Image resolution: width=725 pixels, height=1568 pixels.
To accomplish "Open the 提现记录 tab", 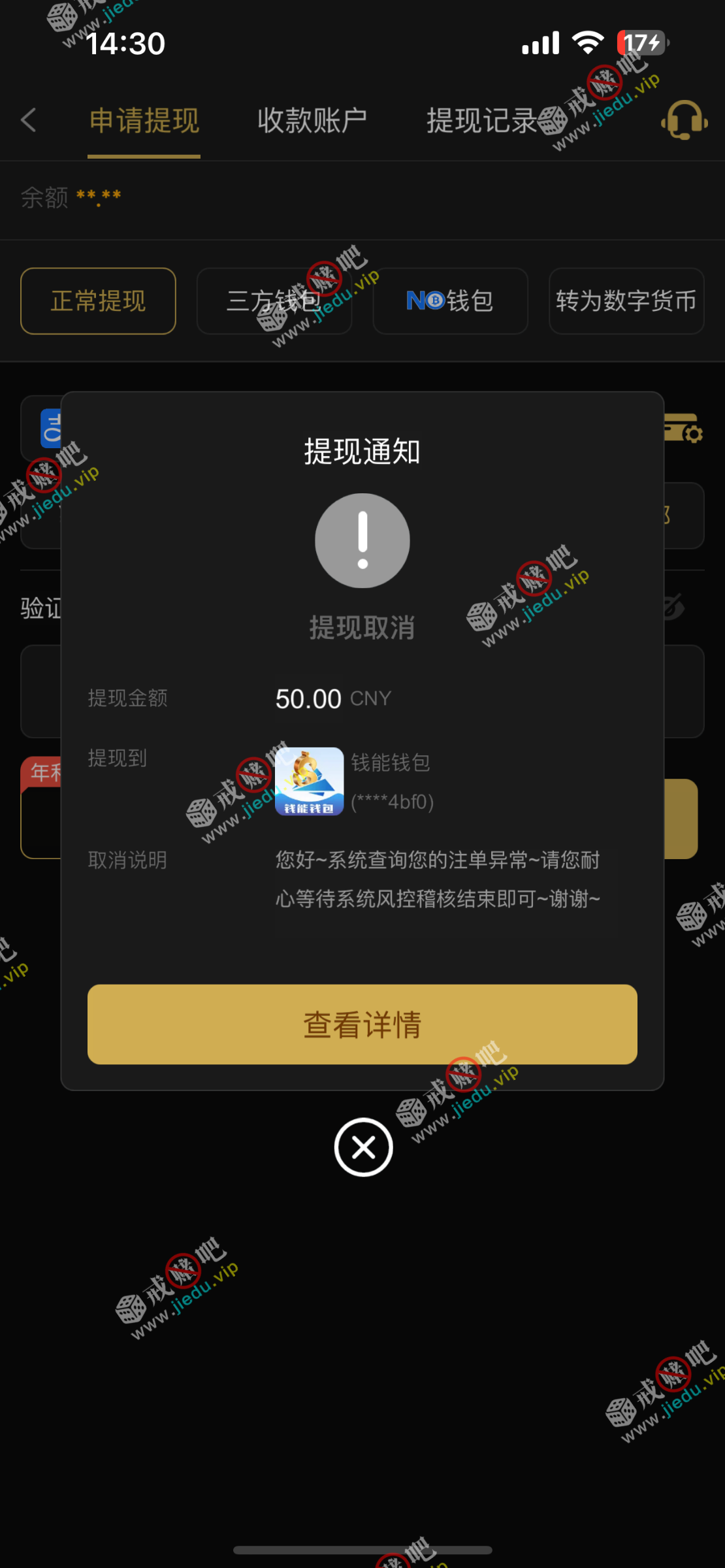I will (x=481, y=121).
